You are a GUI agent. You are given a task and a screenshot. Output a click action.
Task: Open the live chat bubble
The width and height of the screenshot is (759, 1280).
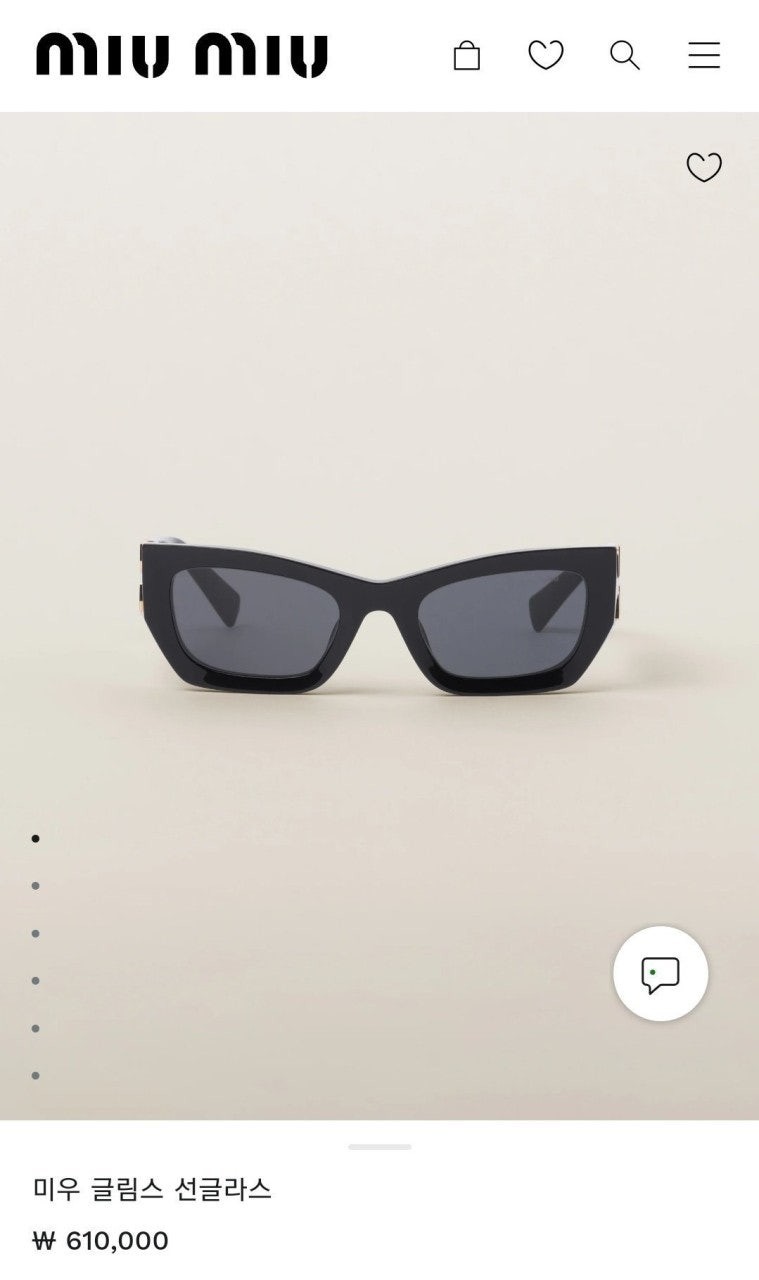point(660,974)
